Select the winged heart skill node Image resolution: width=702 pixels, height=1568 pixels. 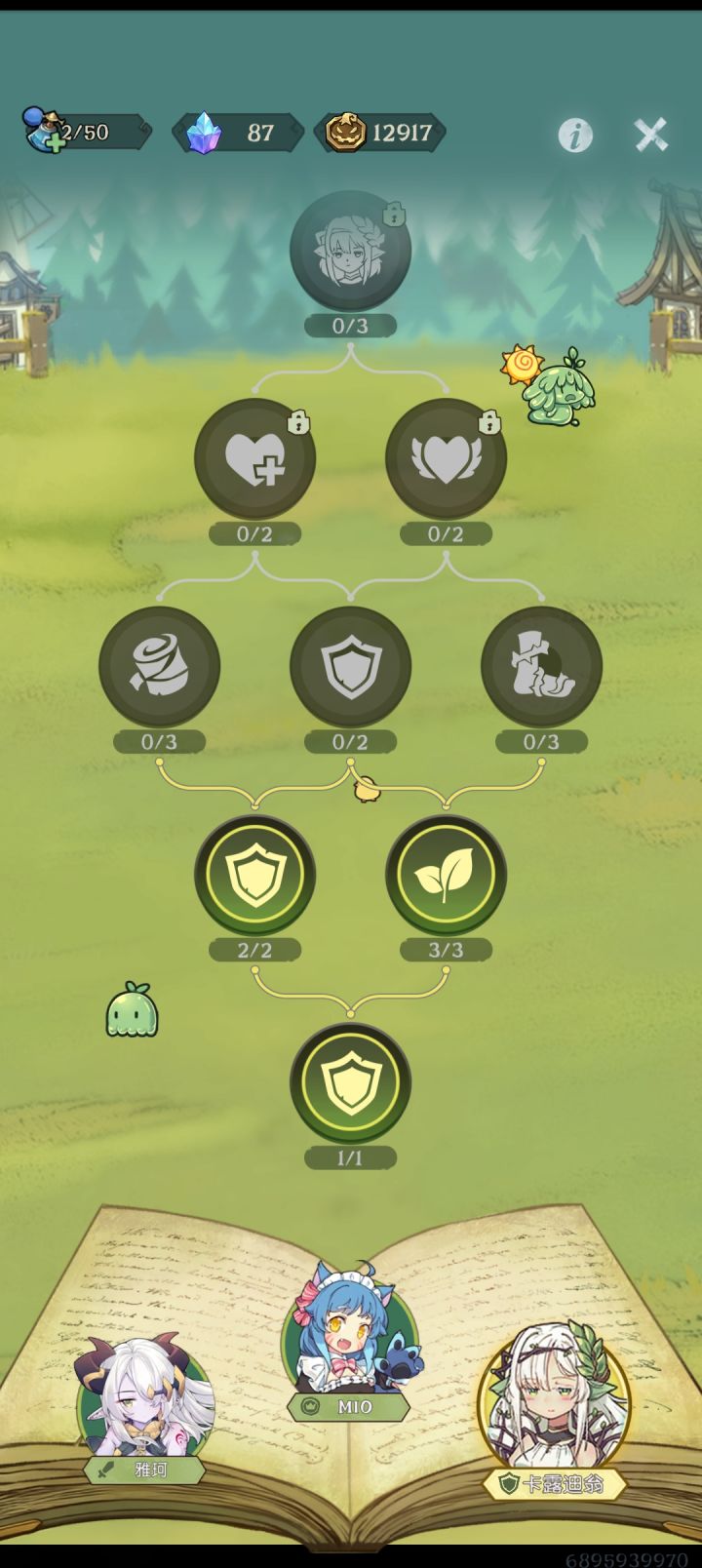coord(447,458)
